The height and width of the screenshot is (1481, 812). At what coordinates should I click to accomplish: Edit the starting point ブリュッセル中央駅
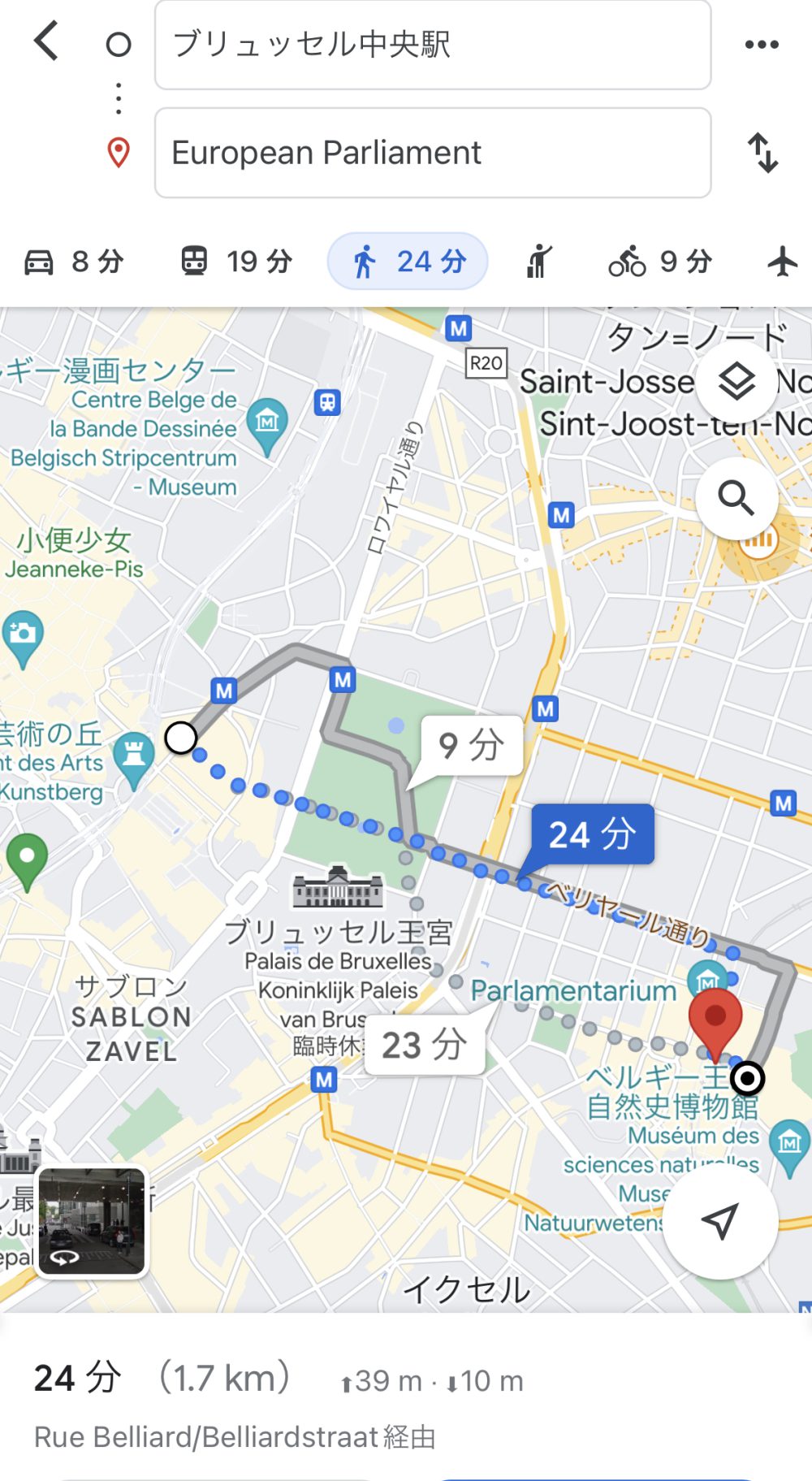[433, 45]
